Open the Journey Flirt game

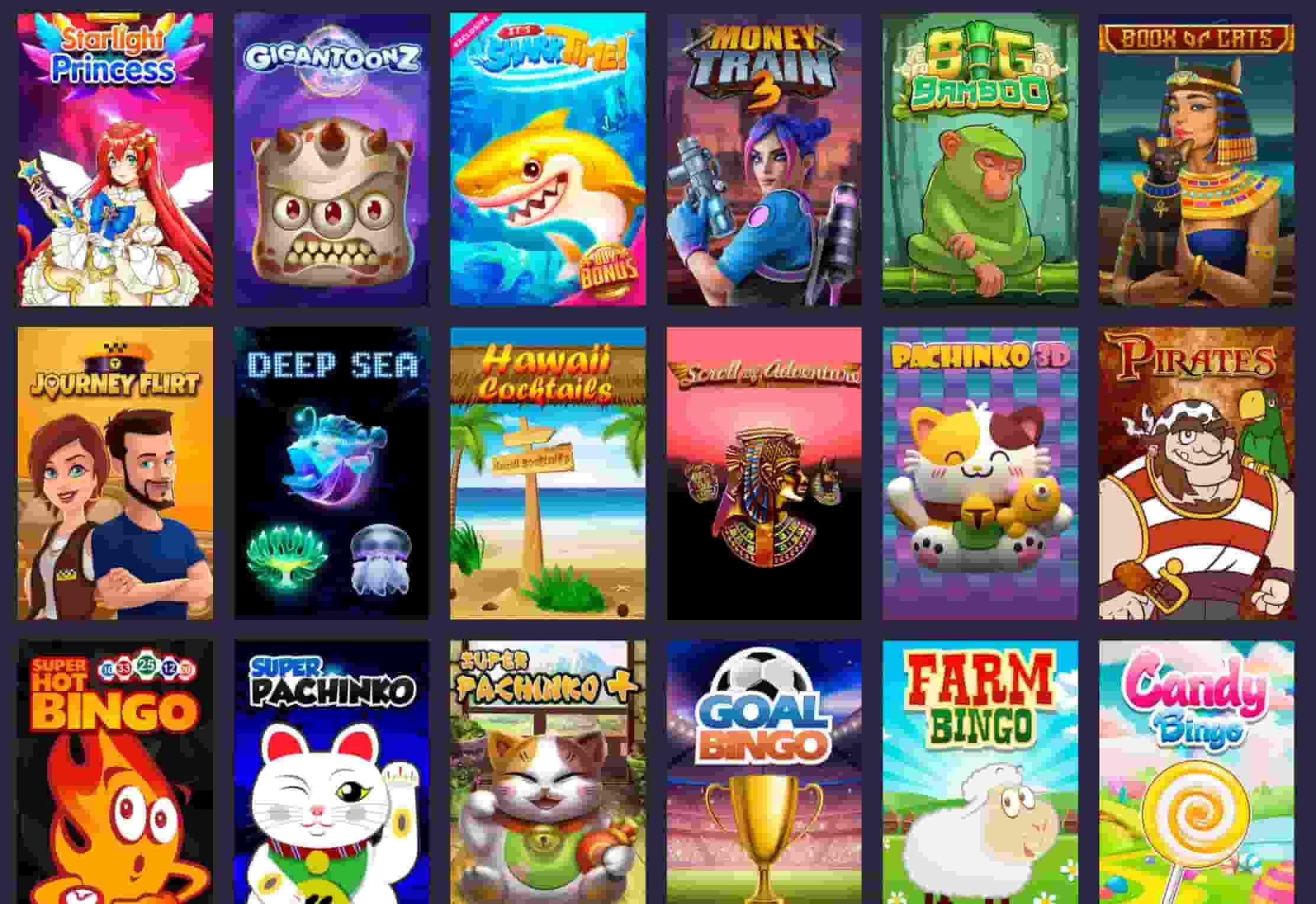115,473
